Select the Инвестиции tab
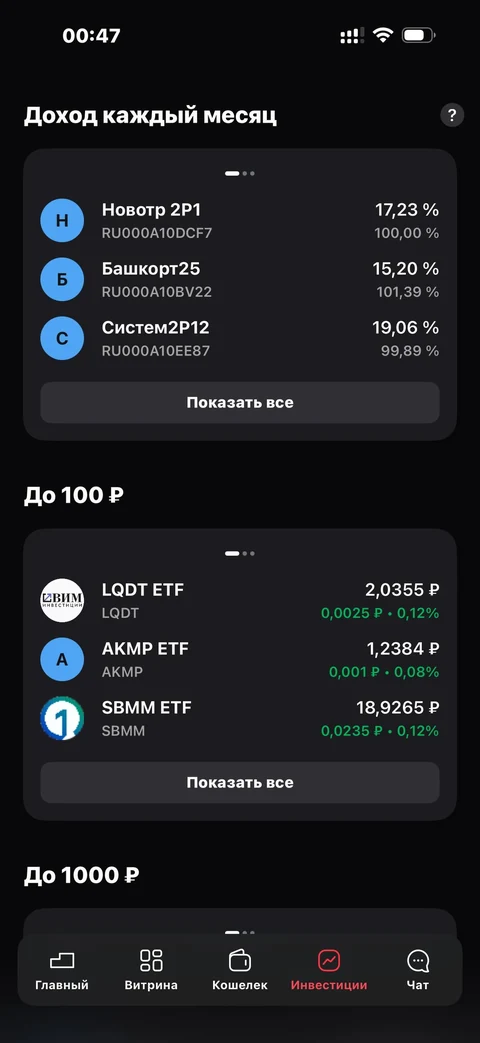 (x=329, y=970)
